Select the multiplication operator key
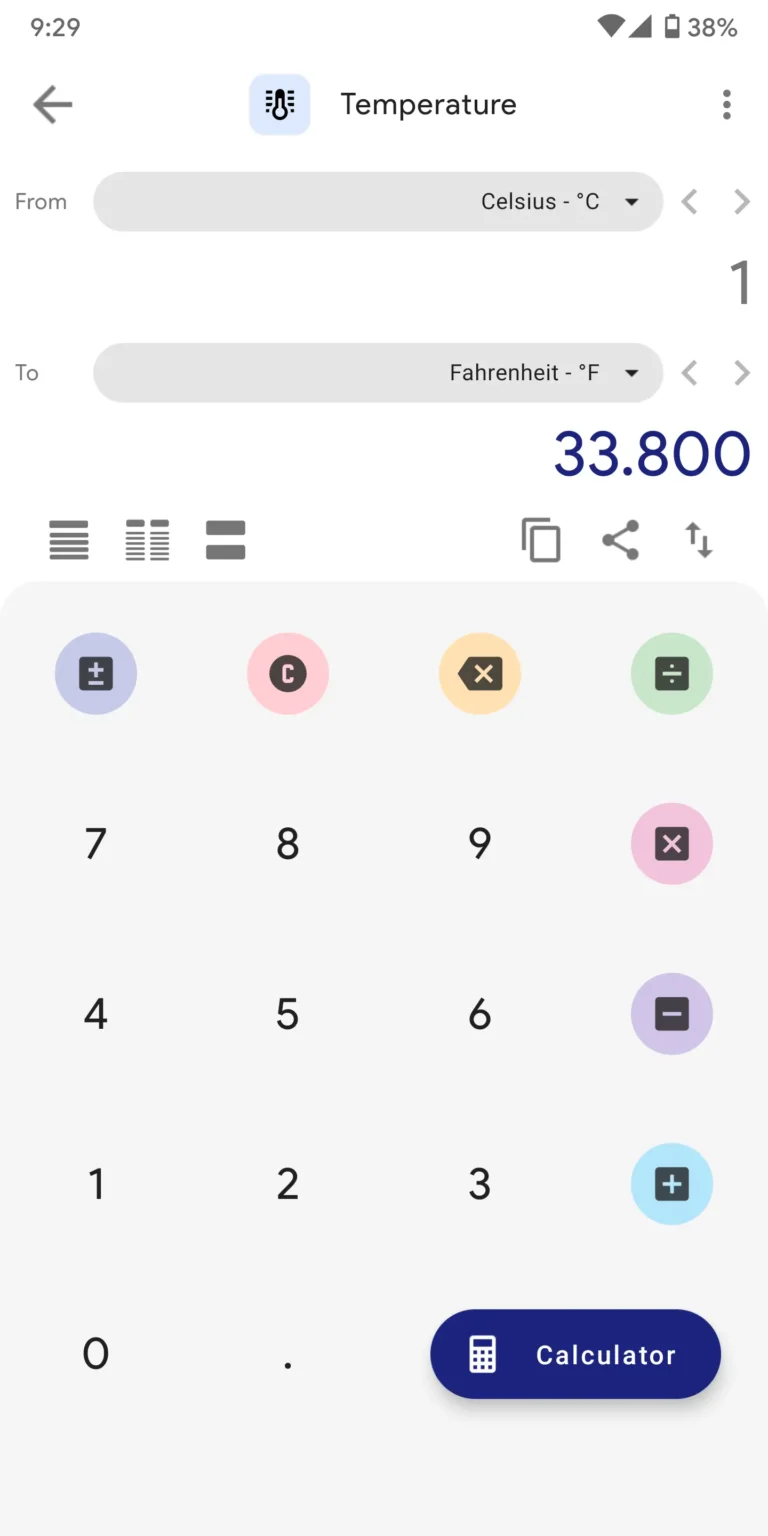The width and height of the screenshot is (768, 1536). click(672, 843)
